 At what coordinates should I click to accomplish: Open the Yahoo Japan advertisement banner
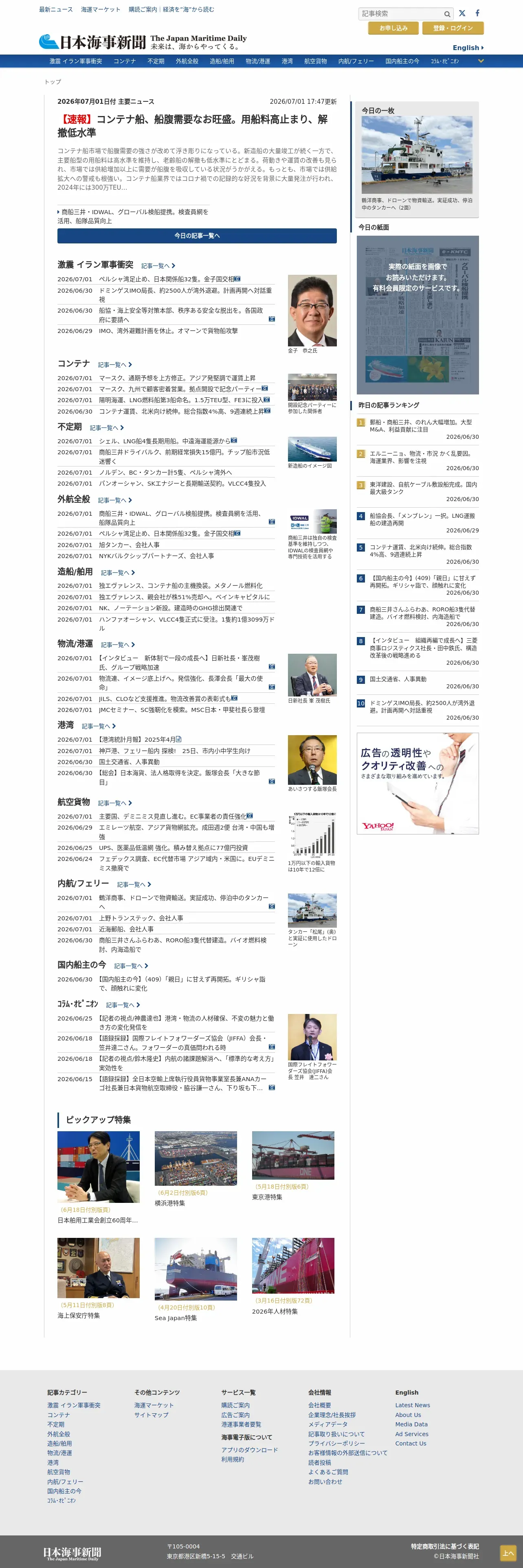pos(418,783)
